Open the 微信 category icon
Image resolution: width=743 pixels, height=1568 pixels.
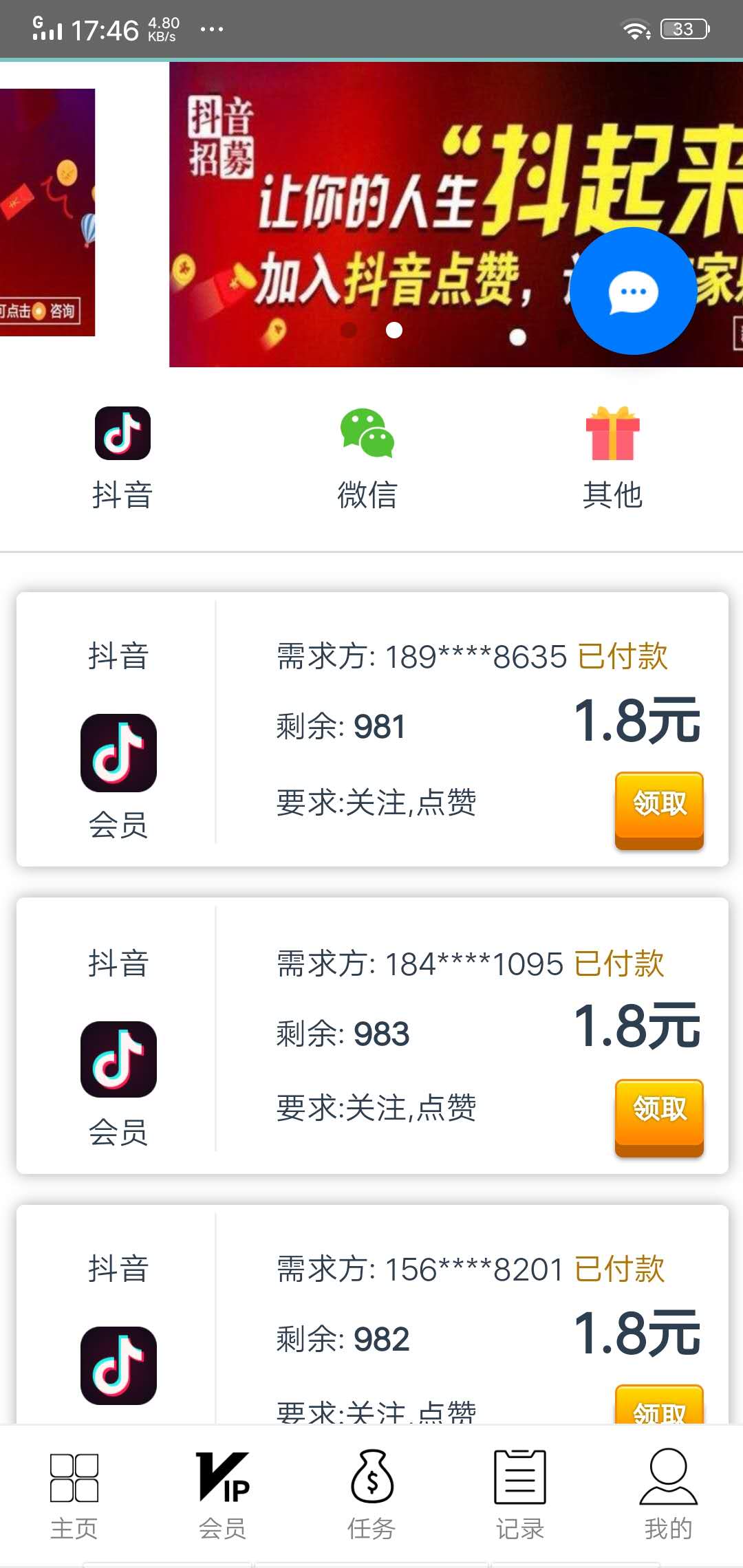click(x=367, y=433)
